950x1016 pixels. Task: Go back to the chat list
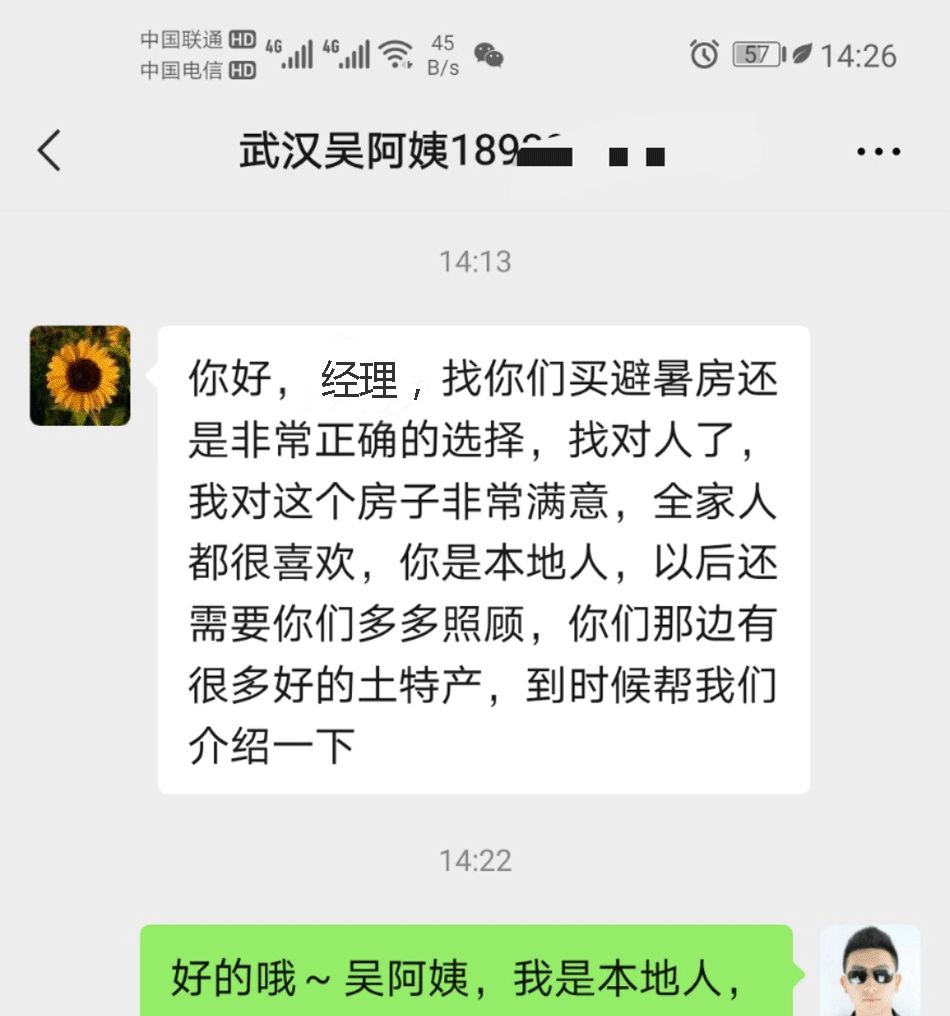coord(49,152)
